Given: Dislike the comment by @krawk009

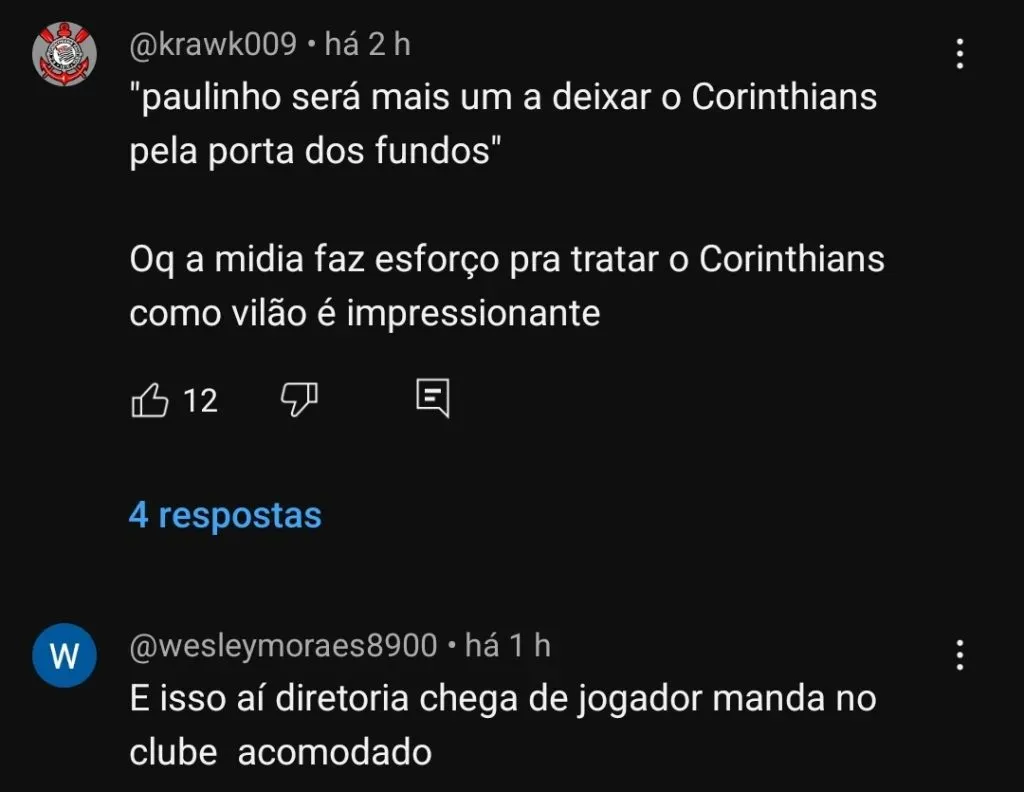Looking at the screenshot, I should coord(299,401).
